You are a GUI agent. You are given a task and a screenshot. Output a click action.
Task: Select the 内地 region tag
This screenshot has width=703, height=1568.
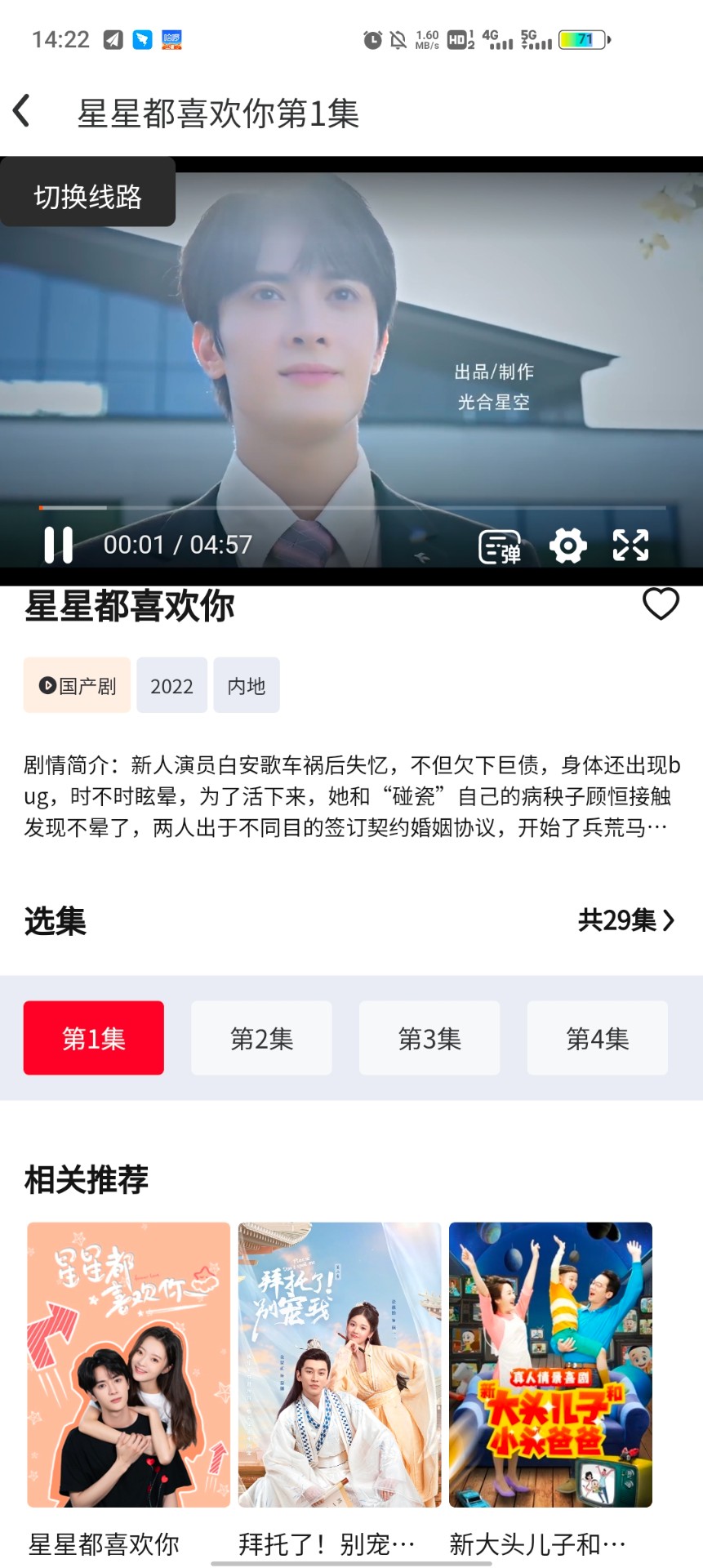[246, 685]
